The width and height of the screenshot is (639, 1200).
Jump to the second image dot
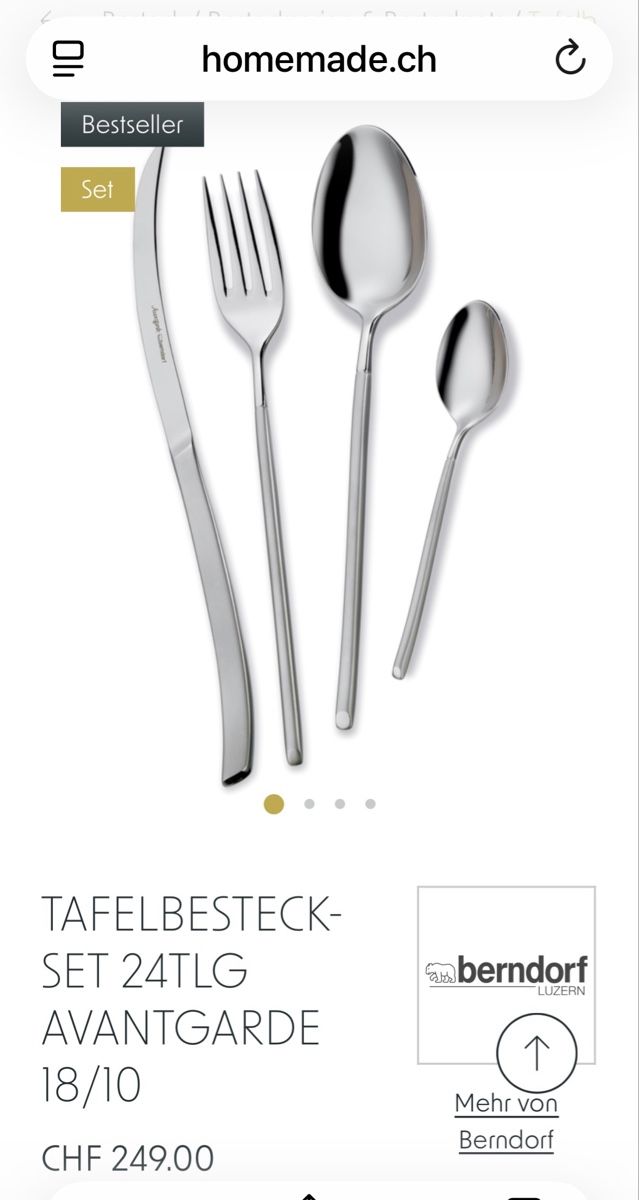pyautogui.click(x=309, y=803)
